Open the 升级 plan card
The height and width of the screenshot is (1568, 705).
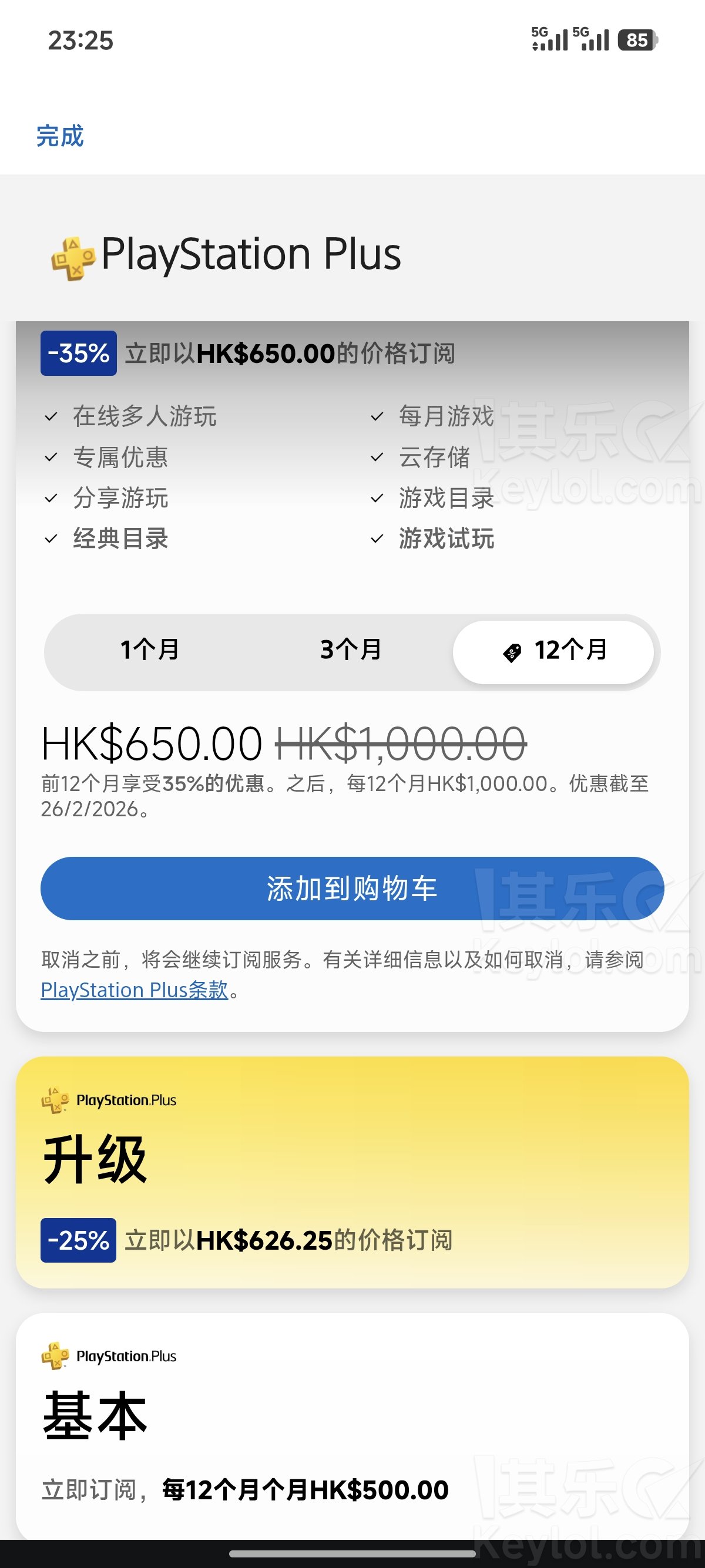tap(352, 1171)
